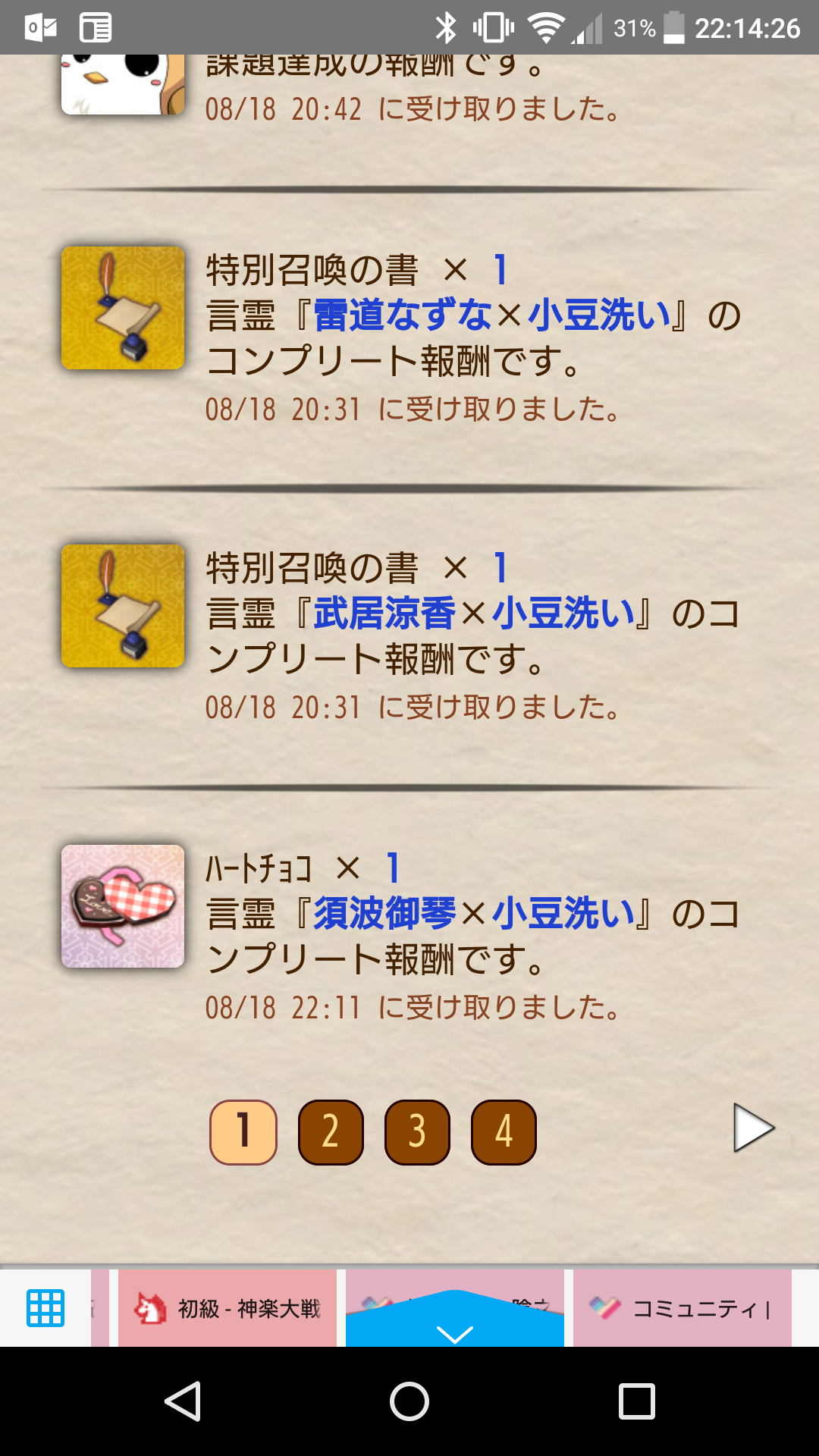Screen dimensions: 819x1456
Task: Go back with the system back button
Action: pos(183,1401)
